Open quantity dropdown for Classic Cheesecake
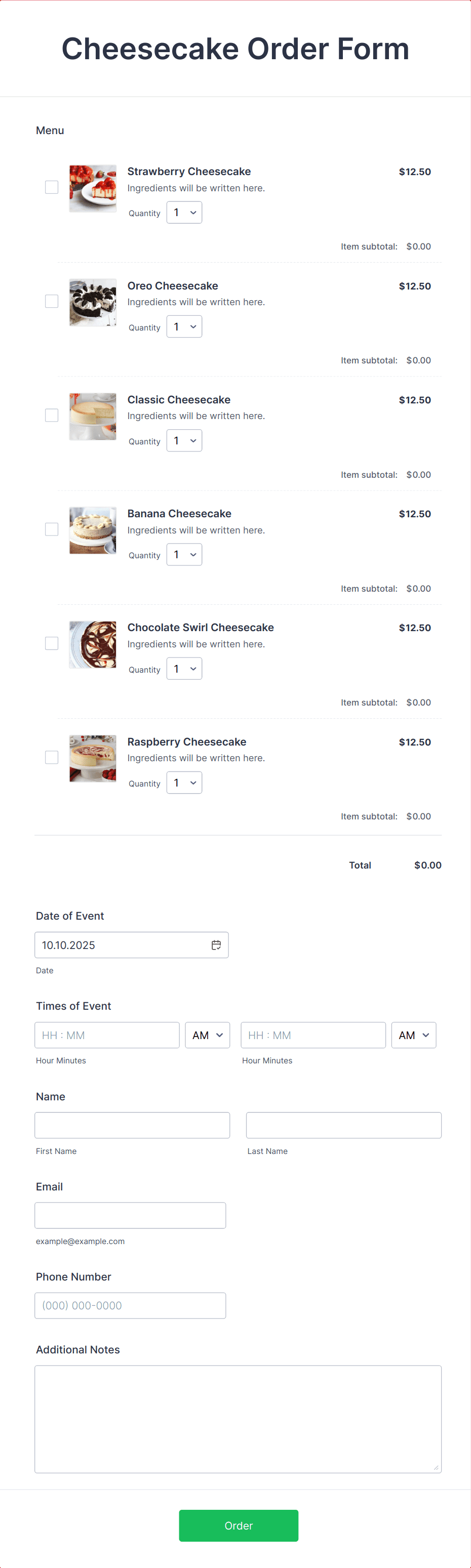The image size is (471, 1568). pyautogui.click(x=184, y=441)
